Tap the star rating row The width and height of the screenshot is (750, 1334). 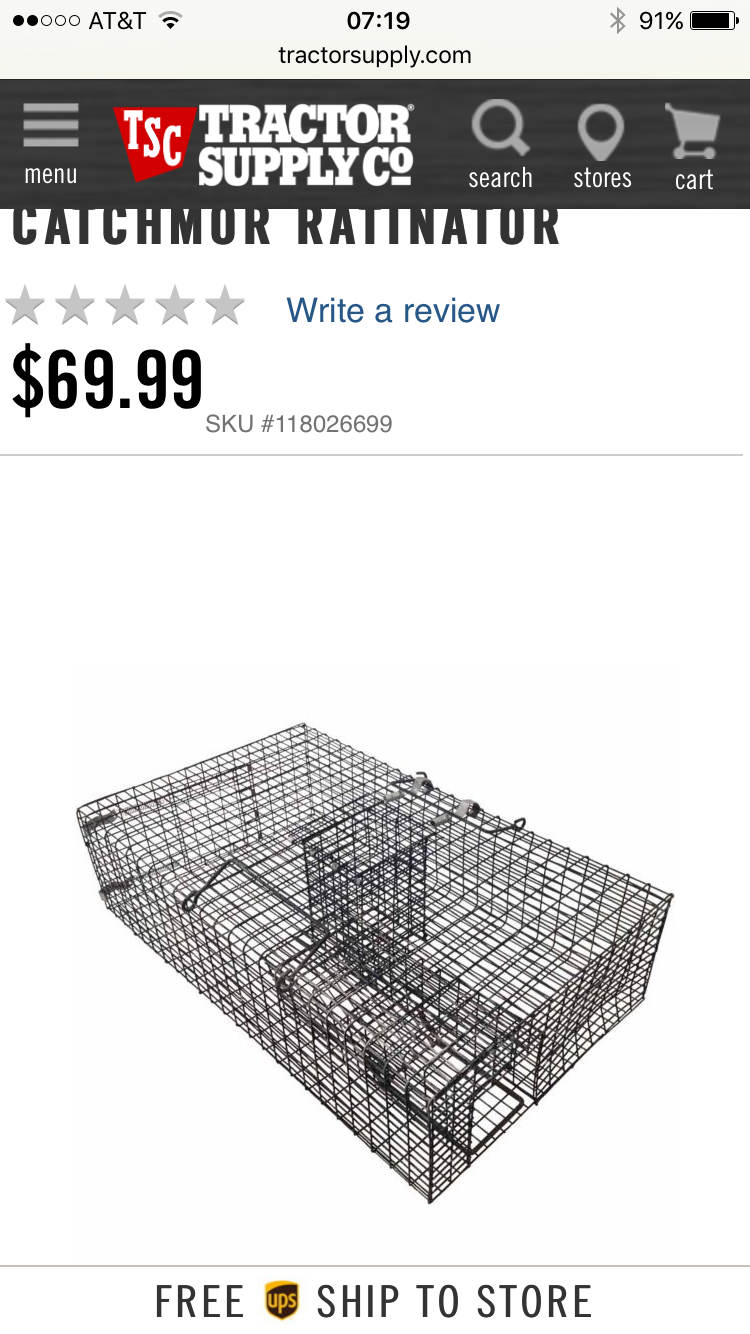click(125, 306)
